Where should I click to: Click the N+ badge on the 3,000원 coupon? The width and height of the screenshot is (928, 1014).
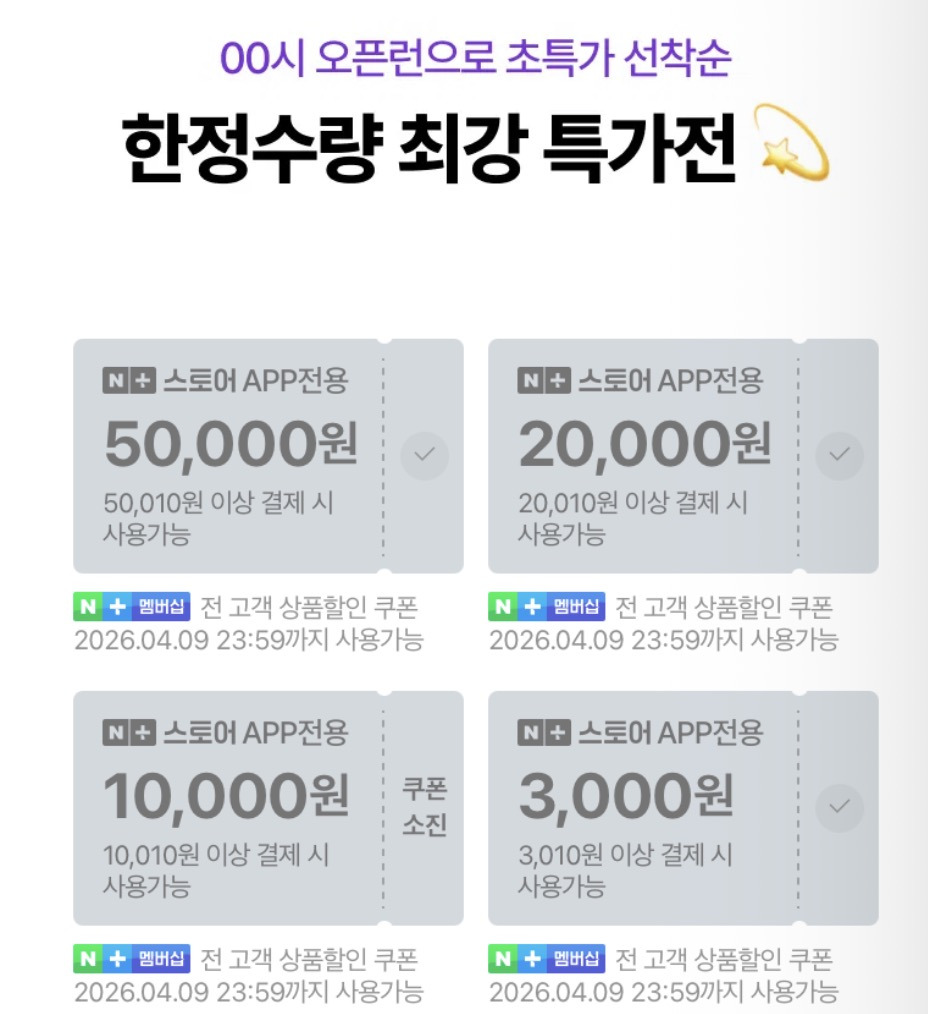(542, 733)
